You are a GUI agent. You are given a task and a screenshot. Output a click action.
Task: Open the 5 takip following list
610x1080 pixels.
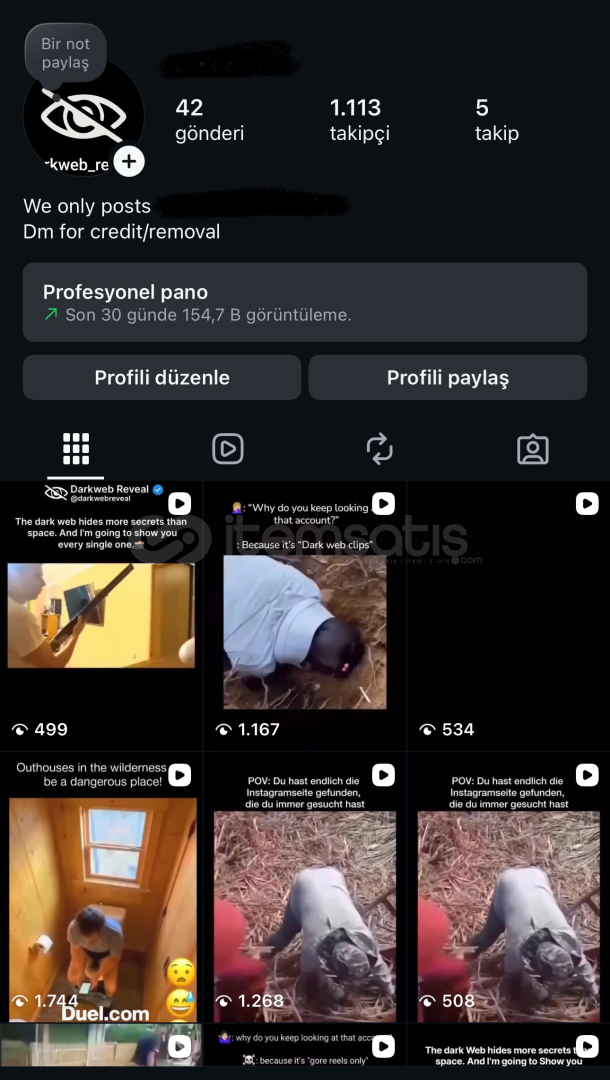496,120
